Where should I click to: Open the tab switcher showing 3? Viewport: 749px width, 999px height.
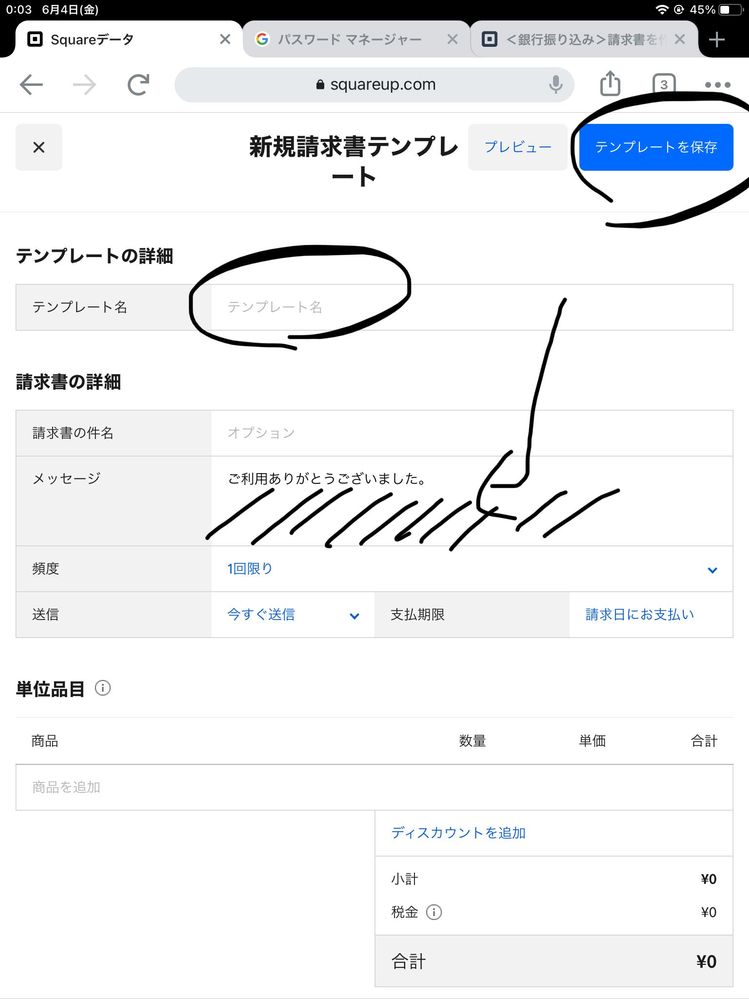tap(663, 85)
